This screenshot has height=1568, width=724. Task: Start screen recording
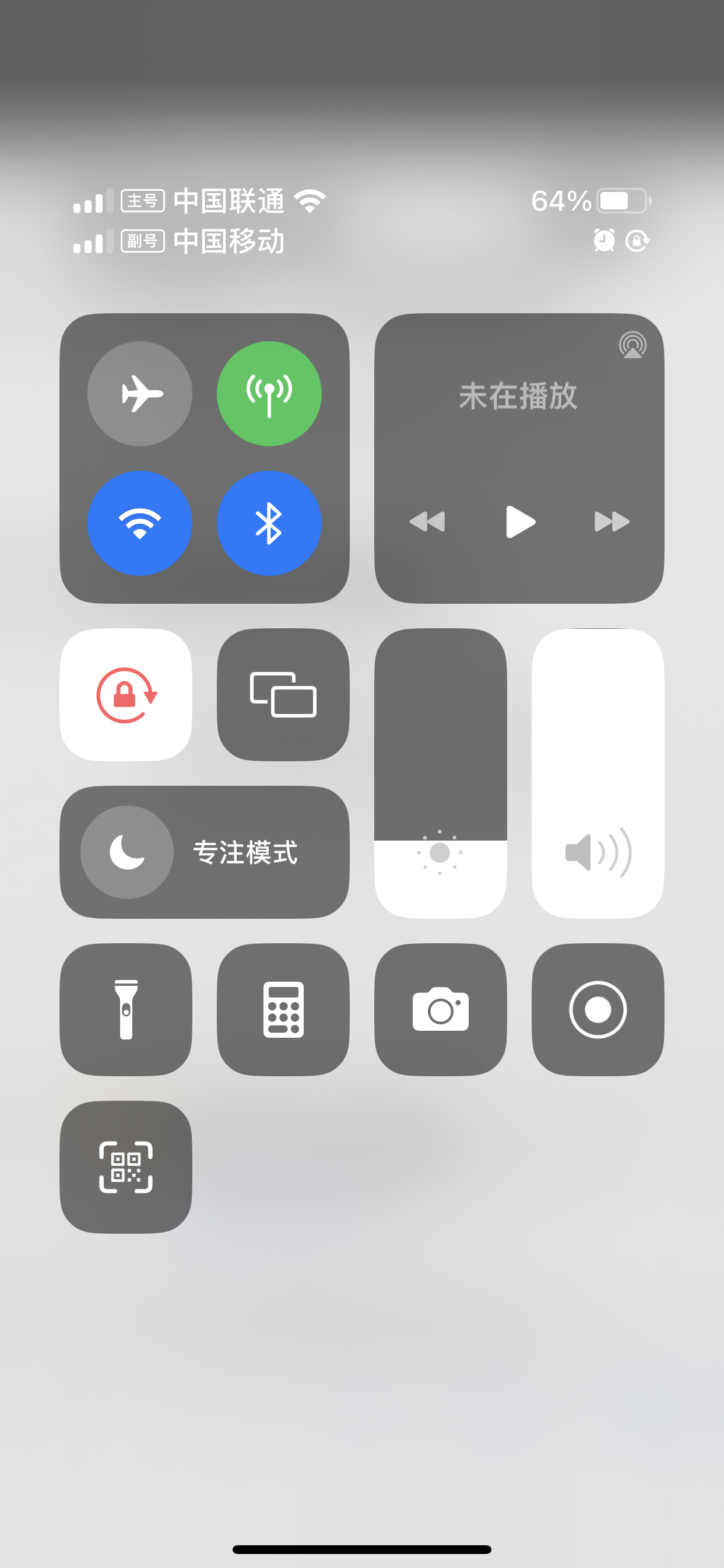tap(598, 1009)
